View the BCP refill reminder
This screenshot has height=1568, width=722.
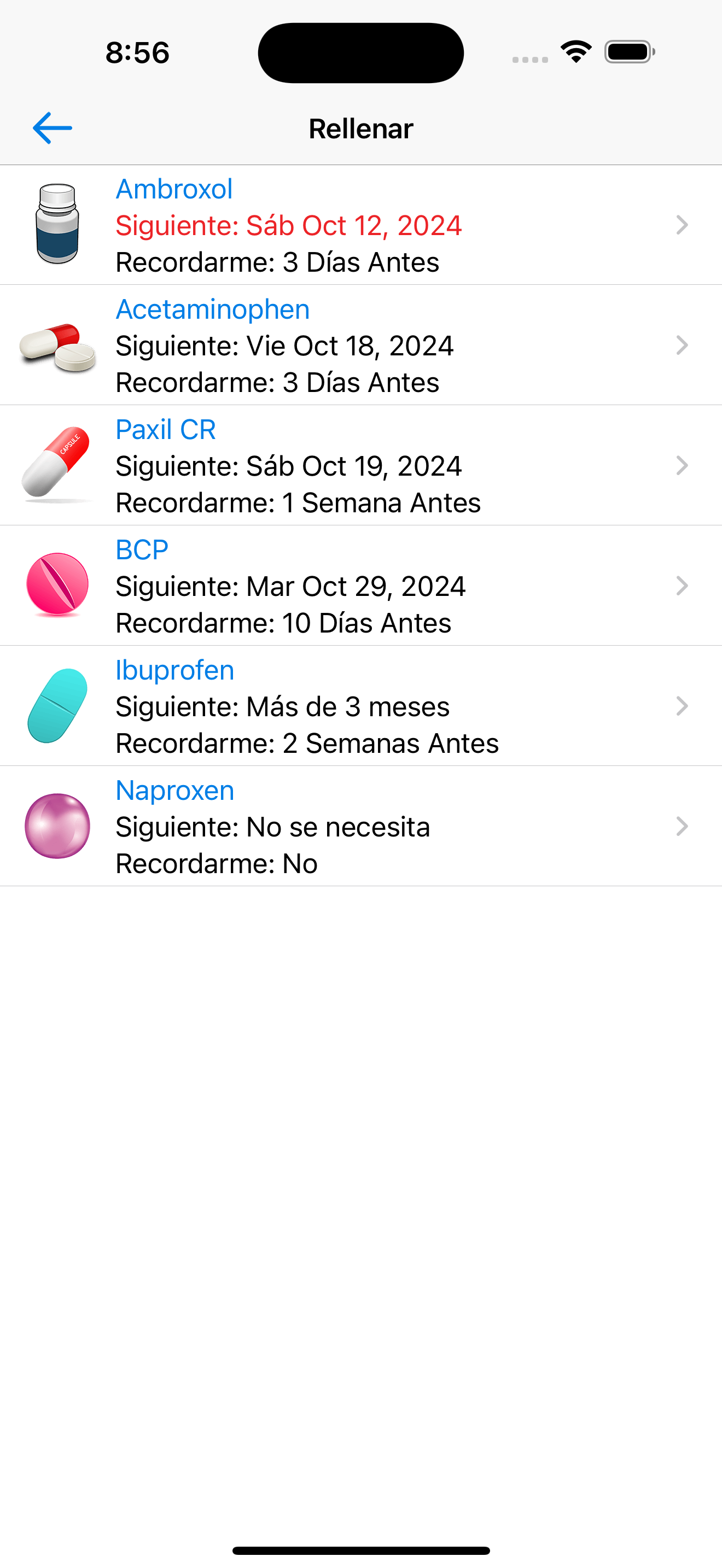point(361,586)
